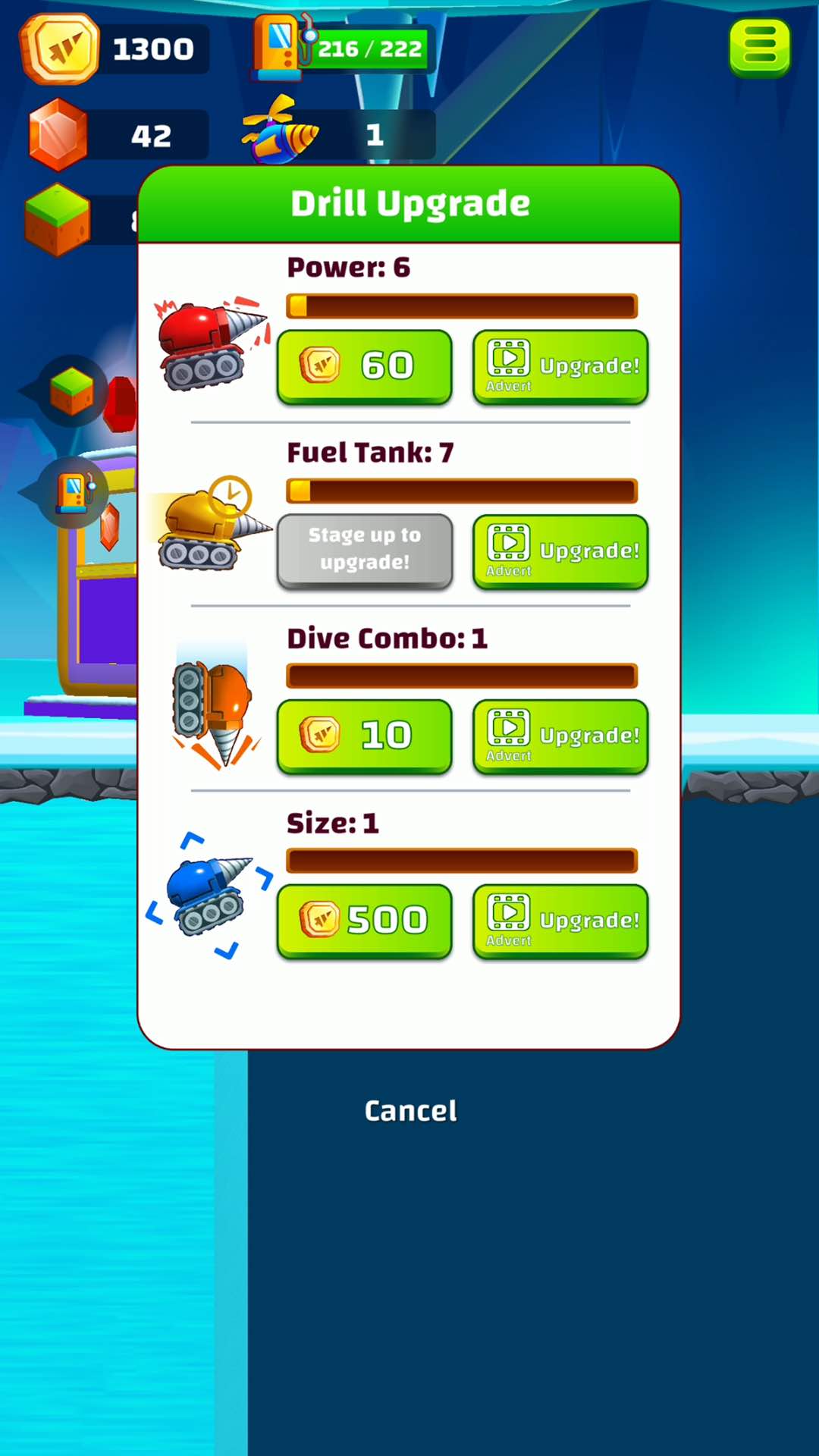819x1456 pixels.
Task: Watch advert to upgrade Fuel Tank
Action: coord(560,551)
